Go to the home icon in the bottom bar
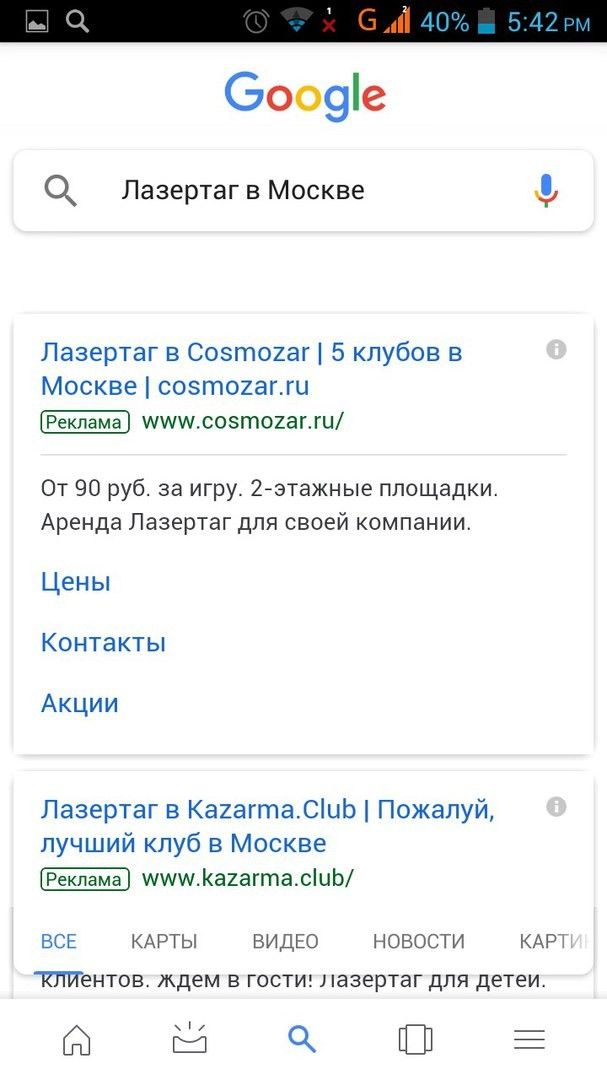The height and width of the screenshot is (1080, 607). coord(76,1040)
